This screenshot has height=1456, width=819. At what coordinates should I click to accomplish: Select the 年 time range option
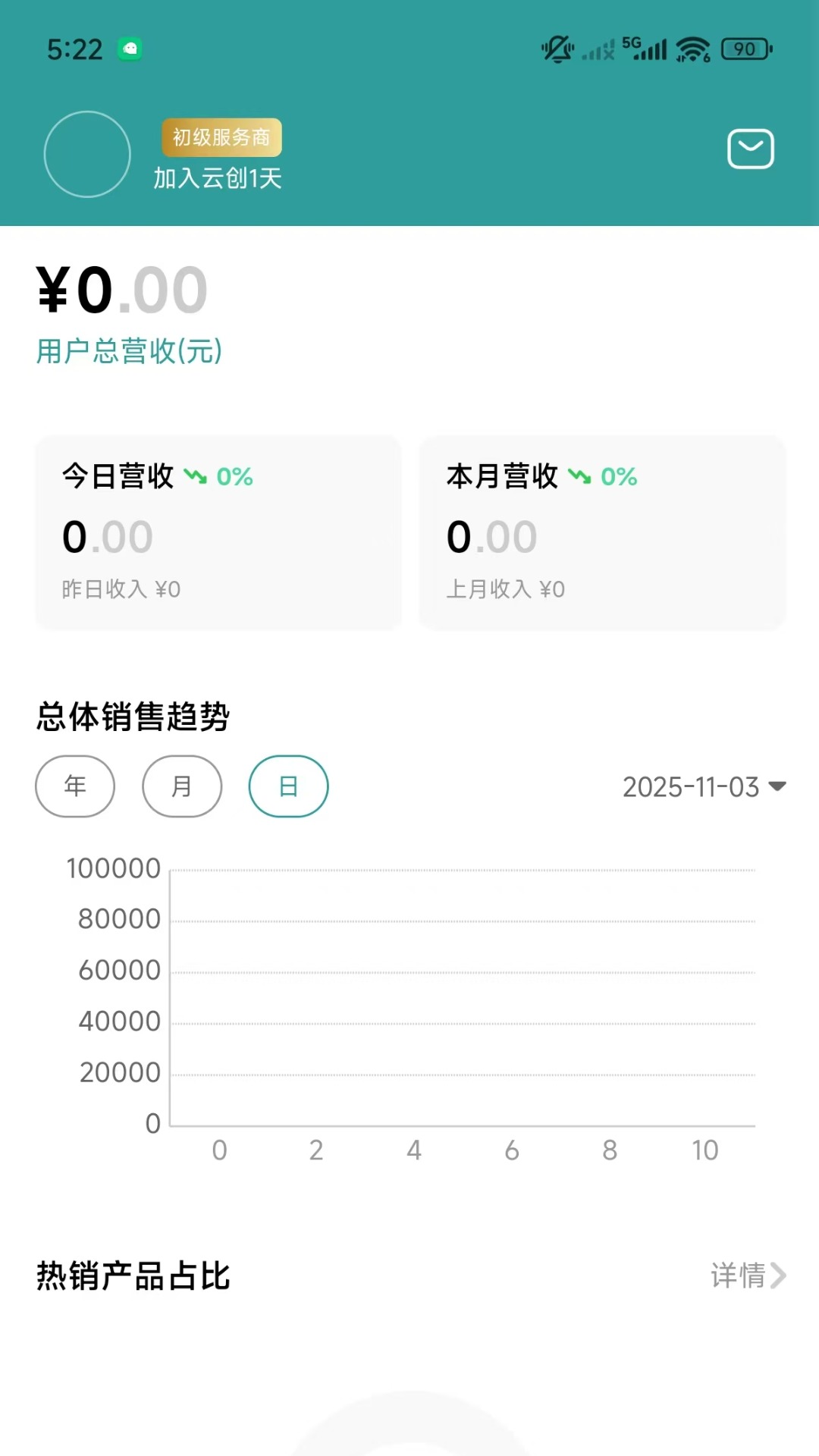pyautogui.click(x=75, y=786)
